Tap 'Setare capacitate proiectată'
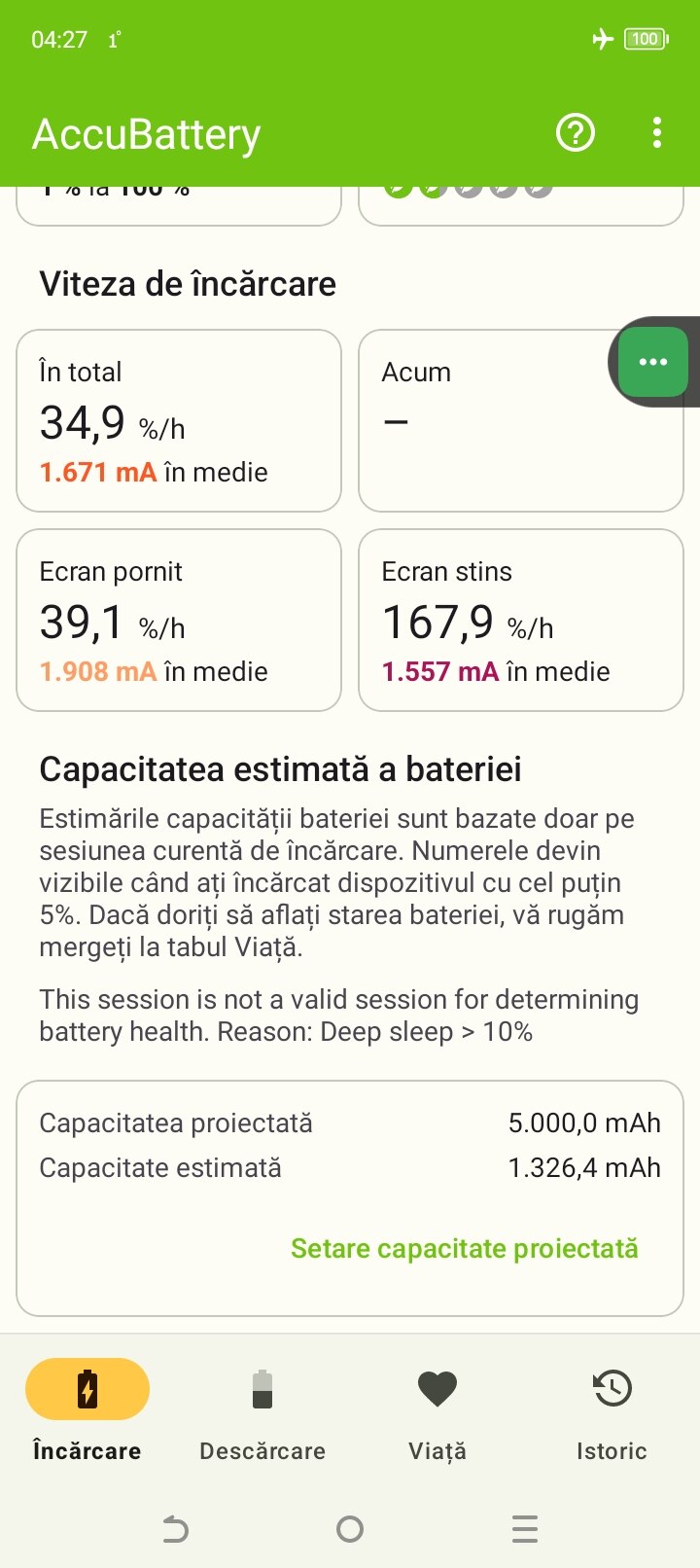Viewport: 700px width, 1568px height. (x=465, y=1248)
